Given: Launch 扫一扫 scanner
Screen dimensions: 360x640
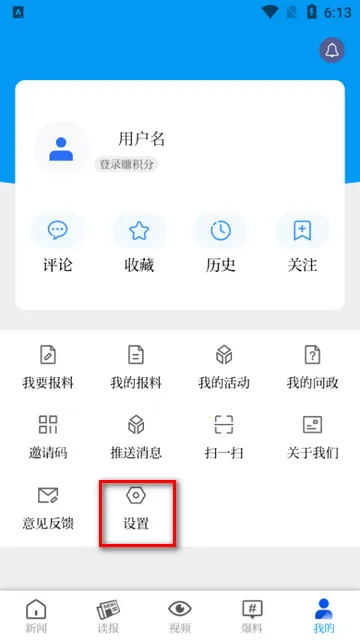Looking at the screenshot, I should [x=224, y=437].
